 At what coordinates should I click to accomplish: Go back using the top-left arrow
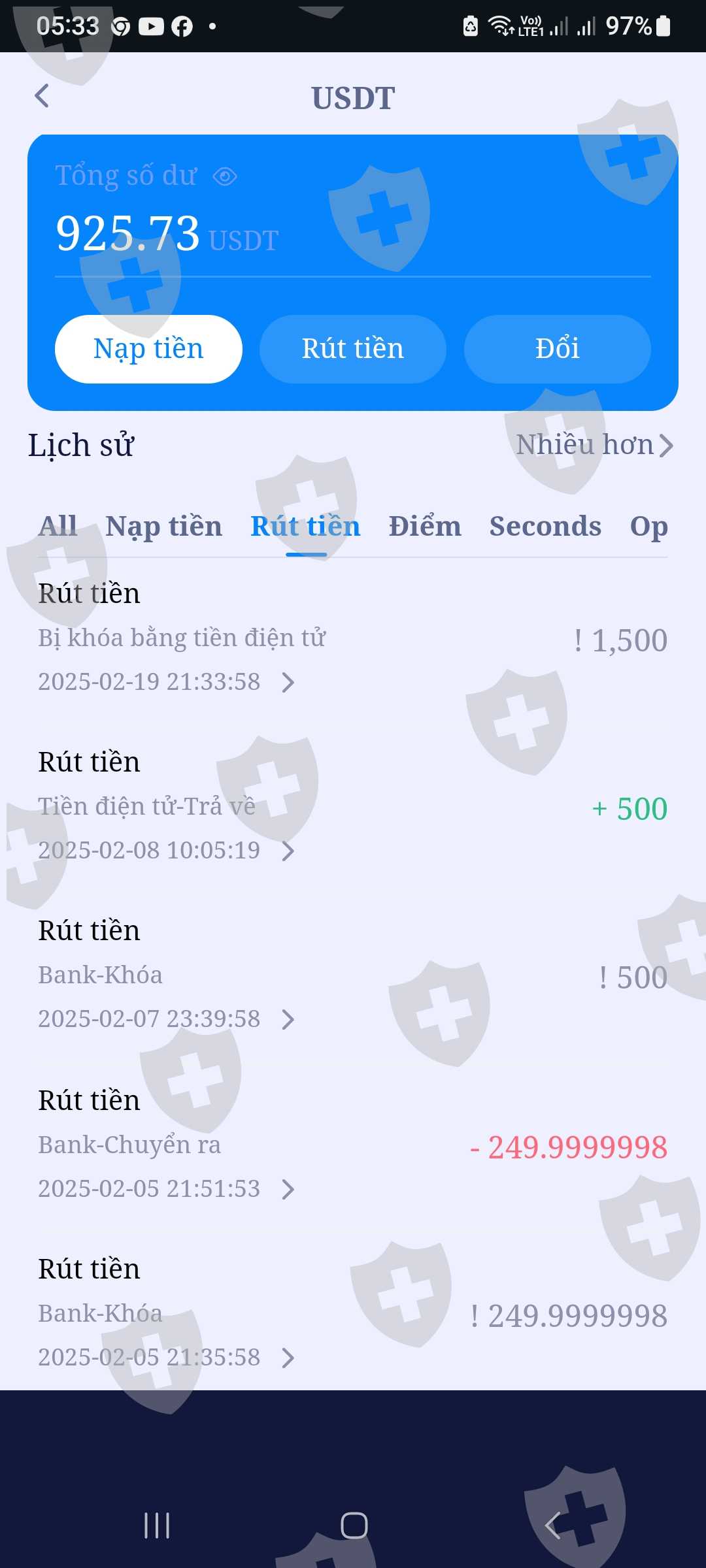click(x=42, y=97)
